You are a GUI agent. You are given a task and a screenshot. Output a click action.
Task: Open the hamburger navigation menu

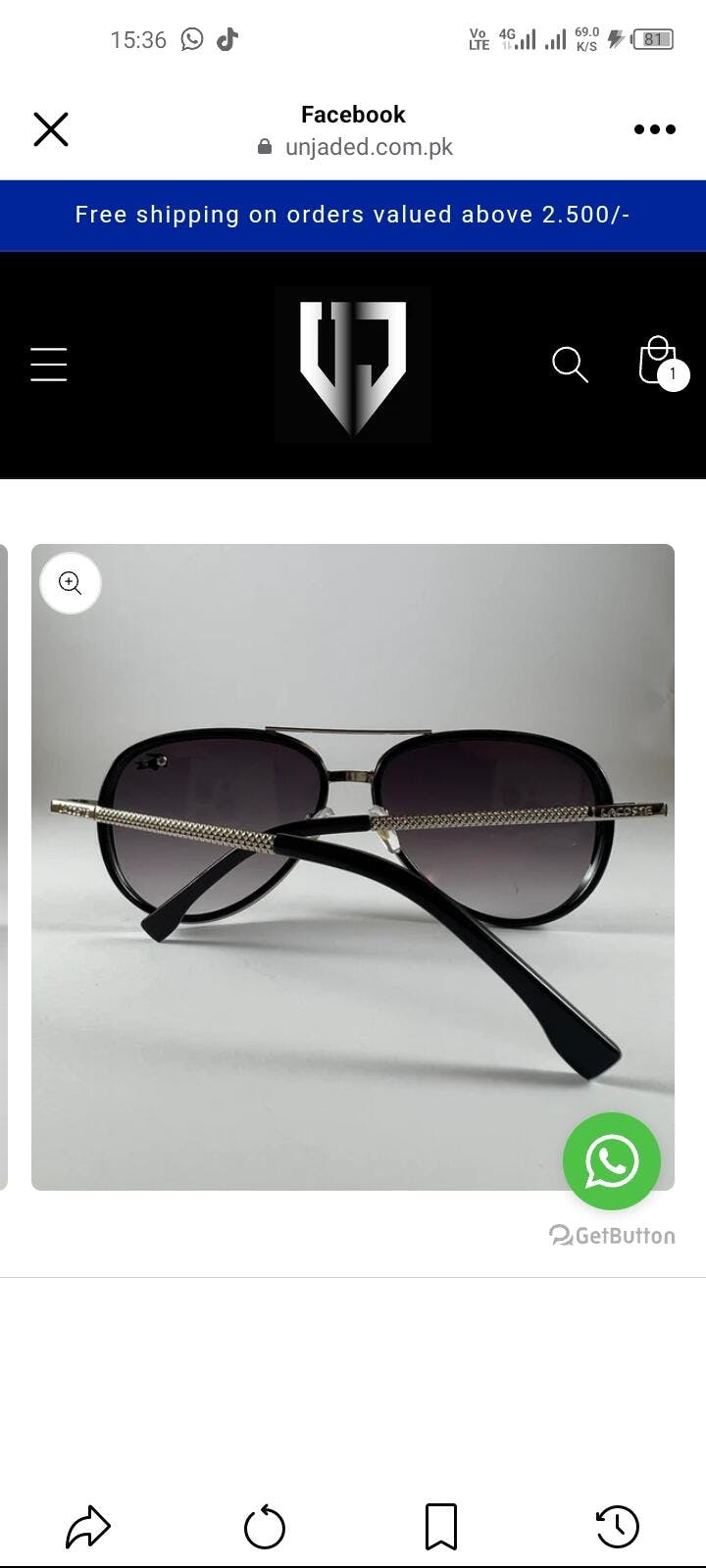[48, 364]
